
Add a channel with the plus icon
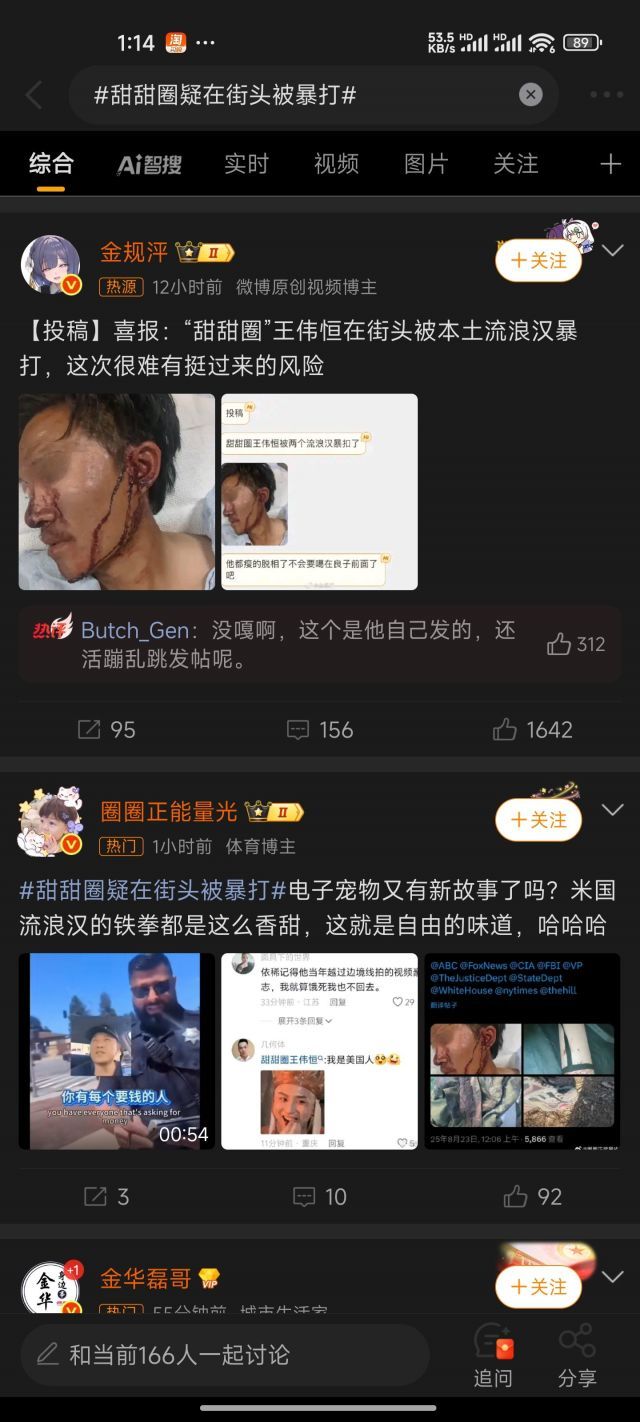[x=610, y=164]
